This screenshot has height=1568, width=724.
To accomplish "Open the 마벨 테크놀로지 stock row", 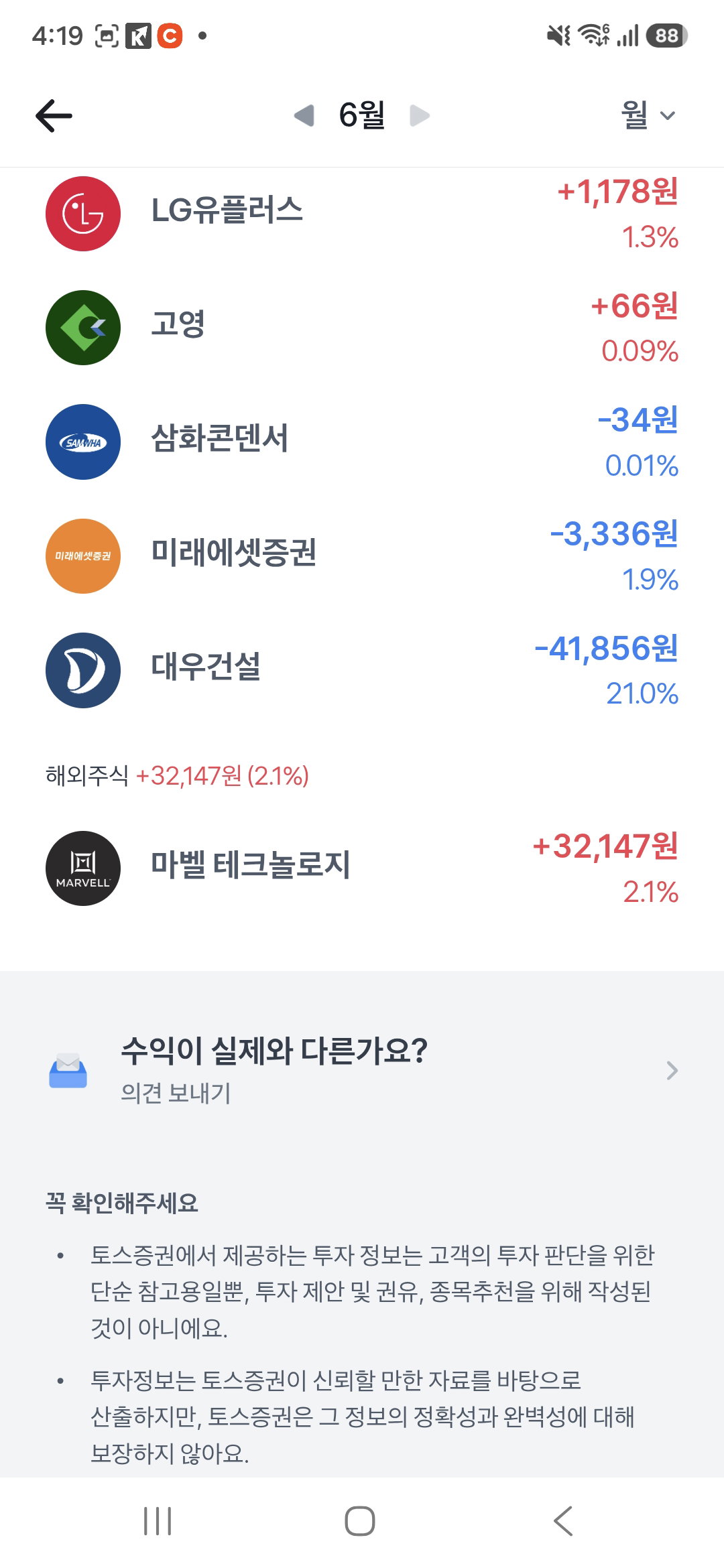I will [x=362, y=868].
